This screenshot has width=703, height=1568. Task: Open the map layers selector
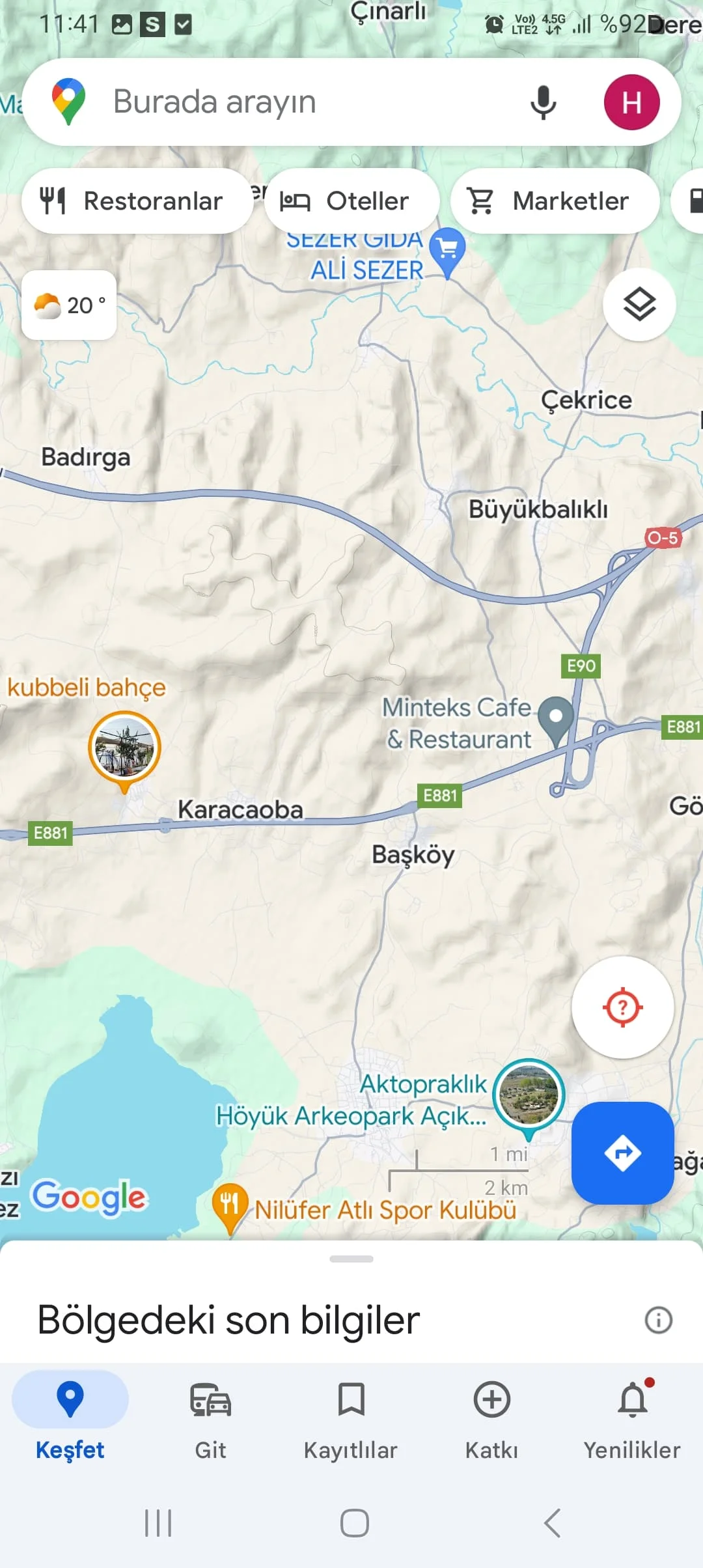pos(639,305)
